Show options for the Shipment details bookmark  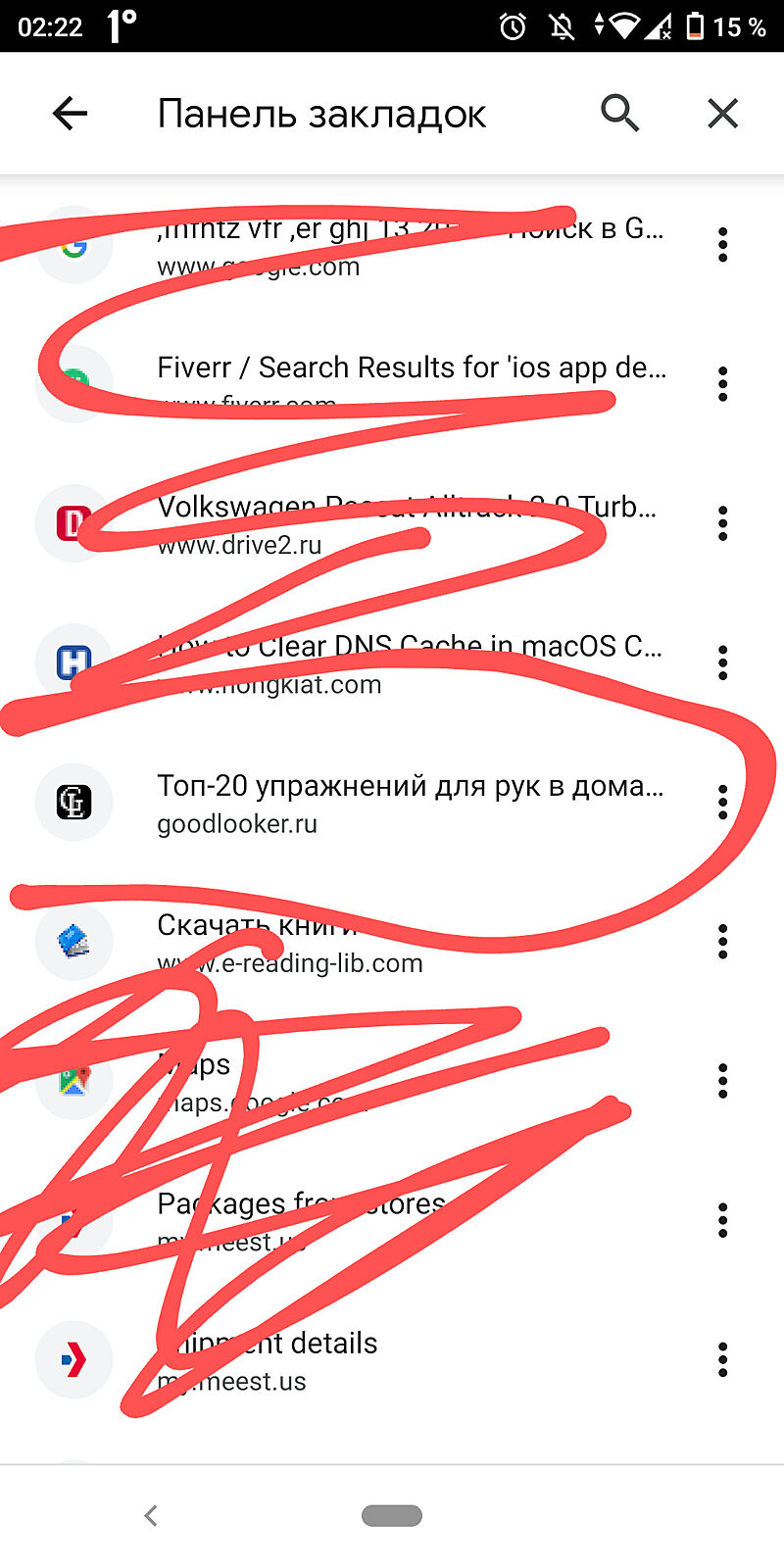pyautogui.click(x=722, y=1360)
